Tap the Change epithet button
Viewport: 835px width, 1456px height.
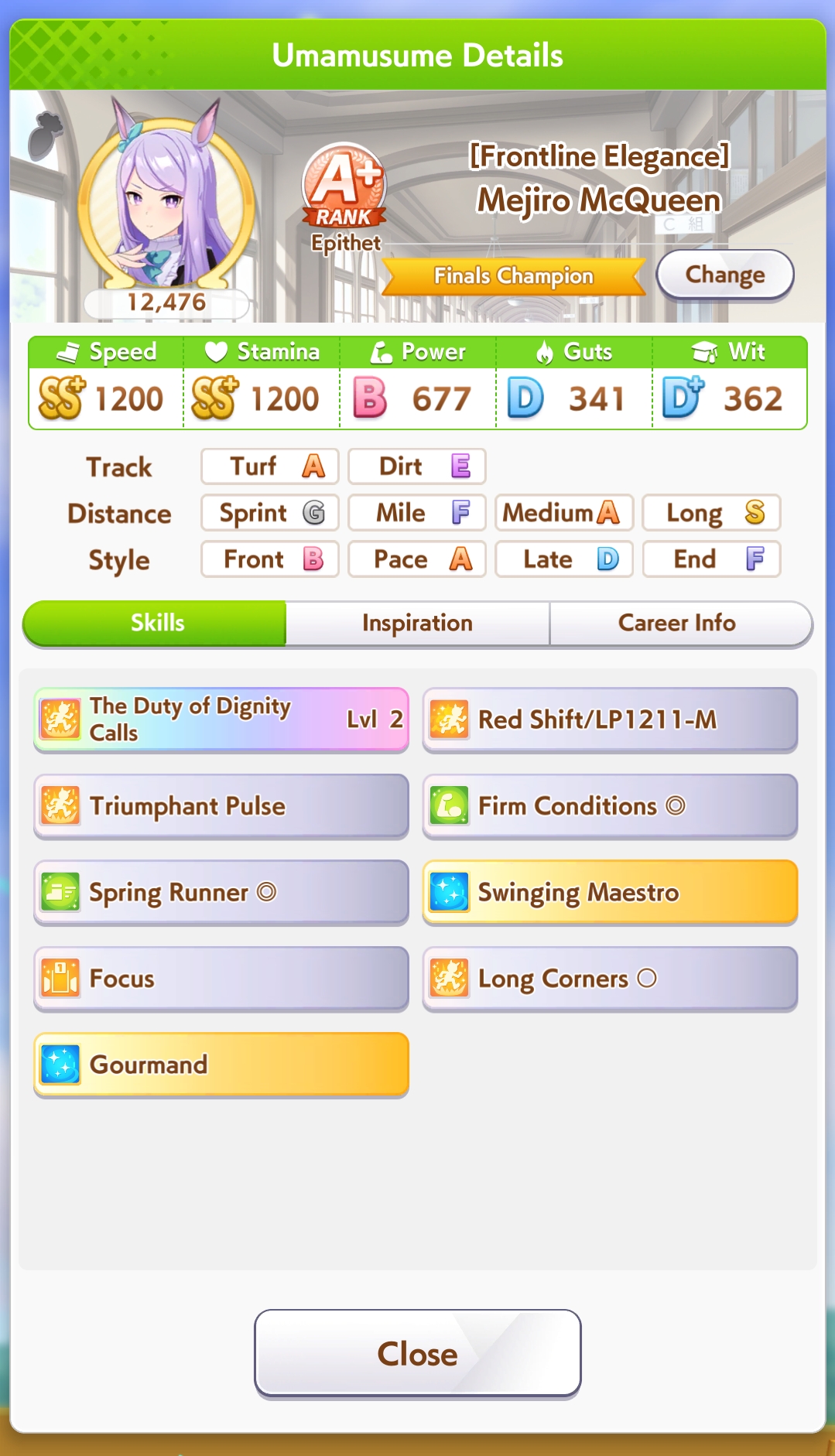click(x=725, y=275)
